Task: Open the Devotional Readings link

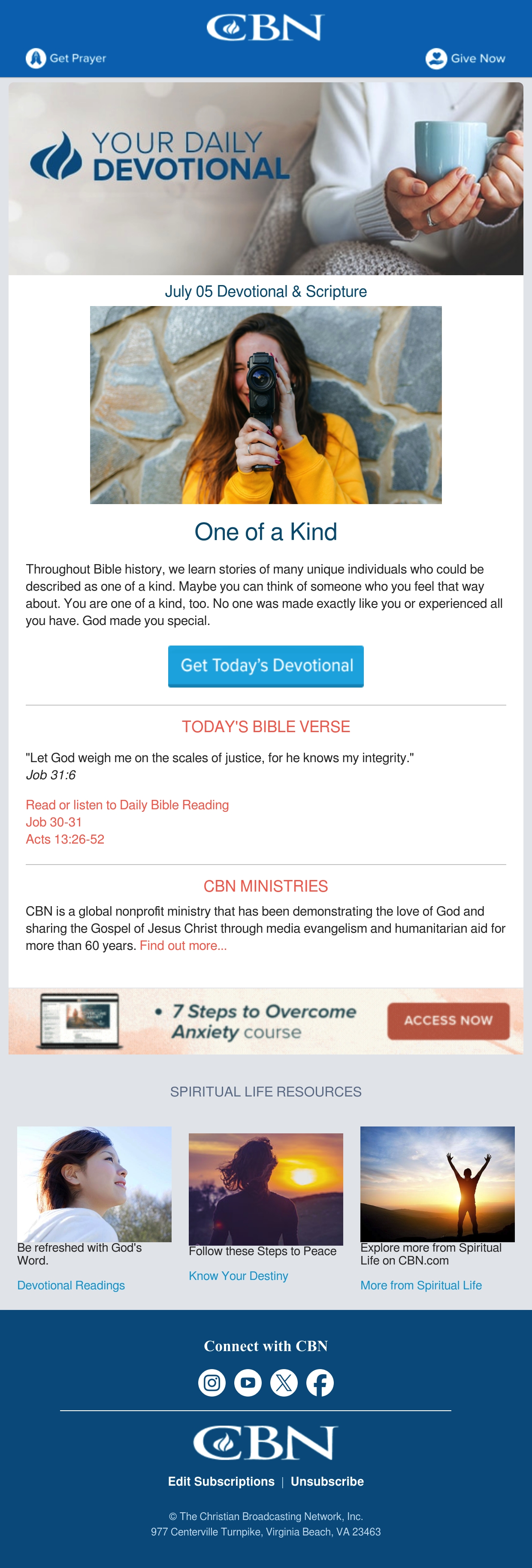Action: pos(71,1285)
